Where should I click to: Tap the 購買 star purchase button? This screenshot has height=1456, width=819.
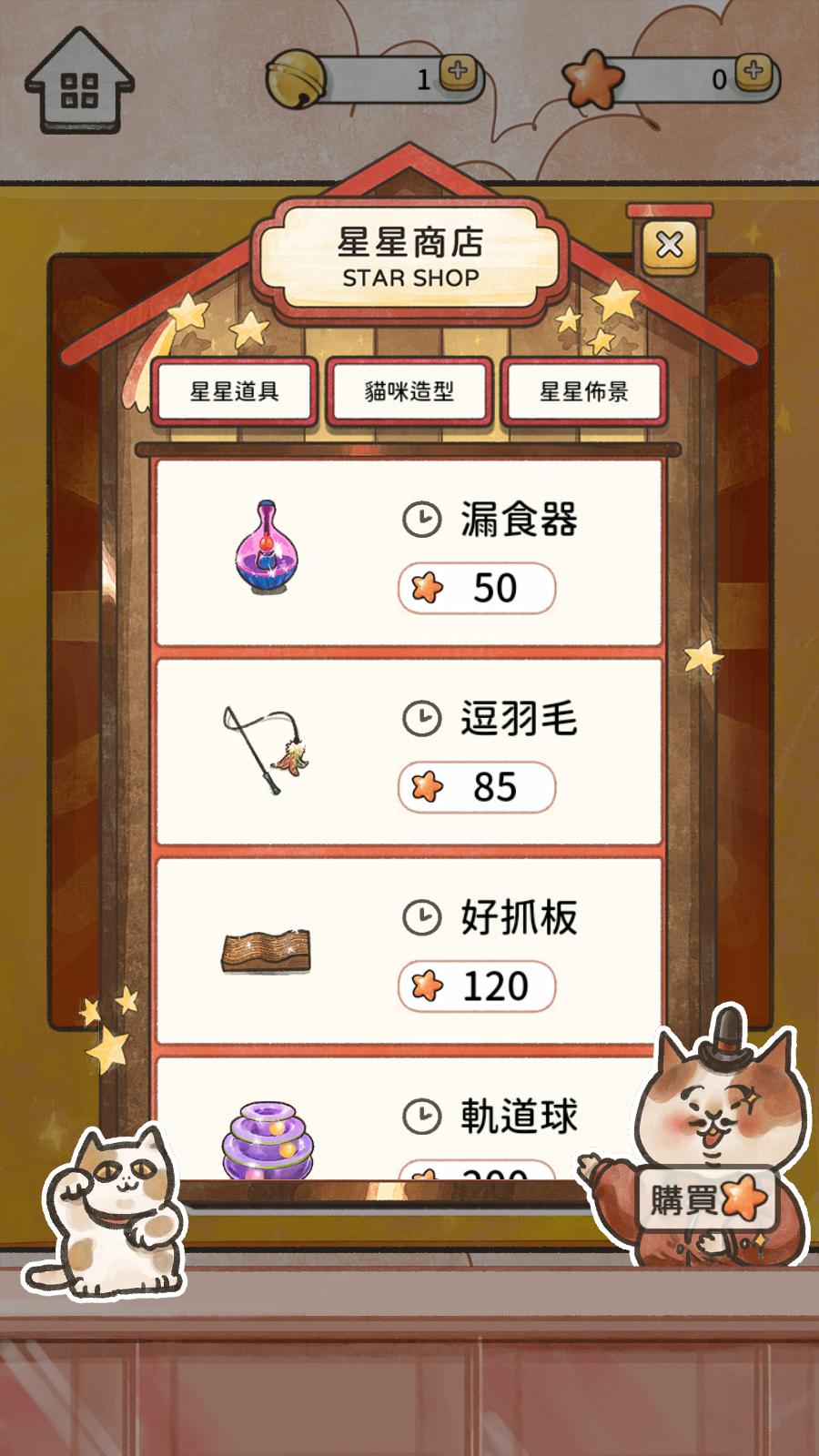coord(707,1198)
